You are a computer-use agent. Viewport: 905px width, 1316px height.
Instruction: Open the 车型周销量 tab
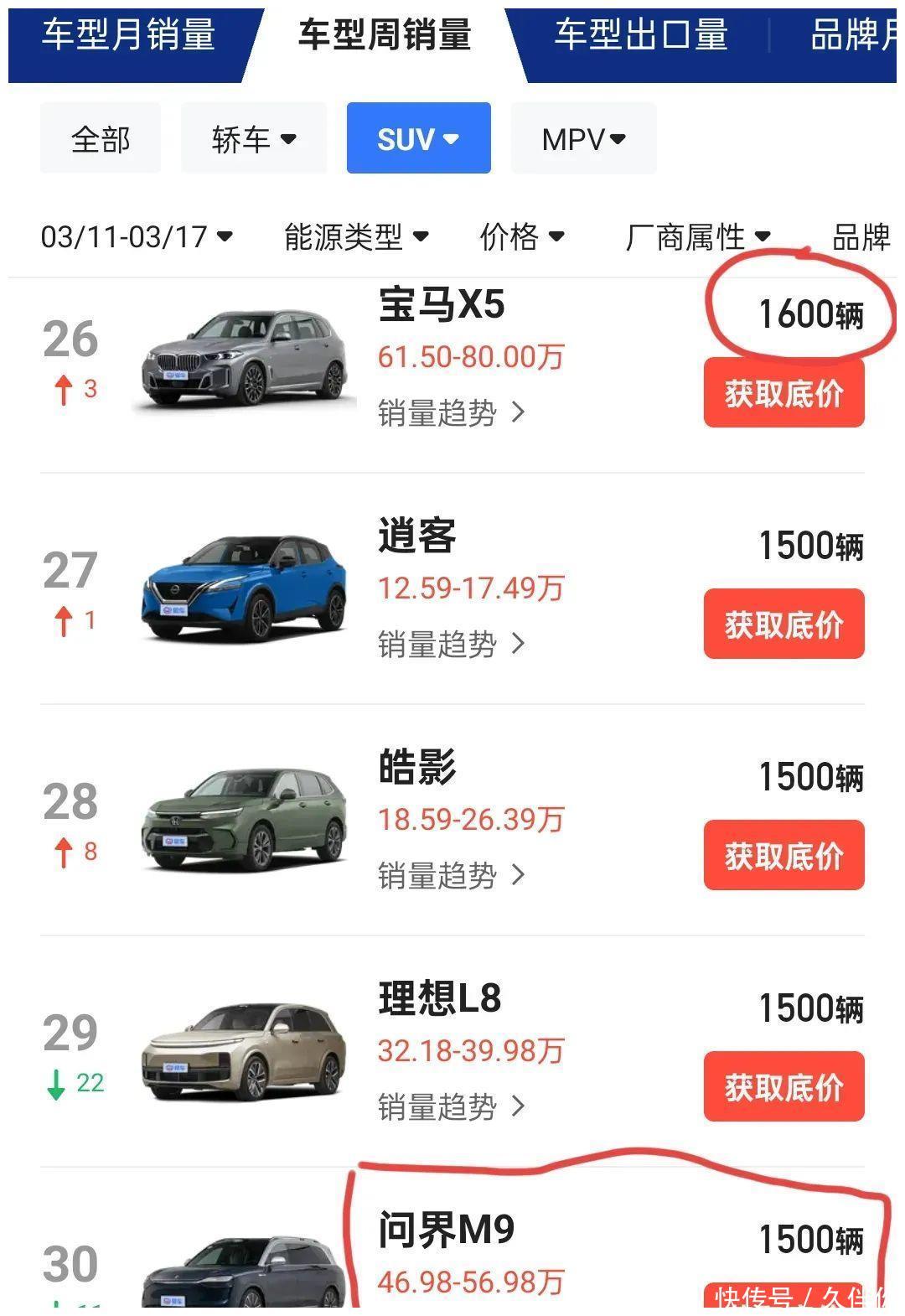pos(385,36)
